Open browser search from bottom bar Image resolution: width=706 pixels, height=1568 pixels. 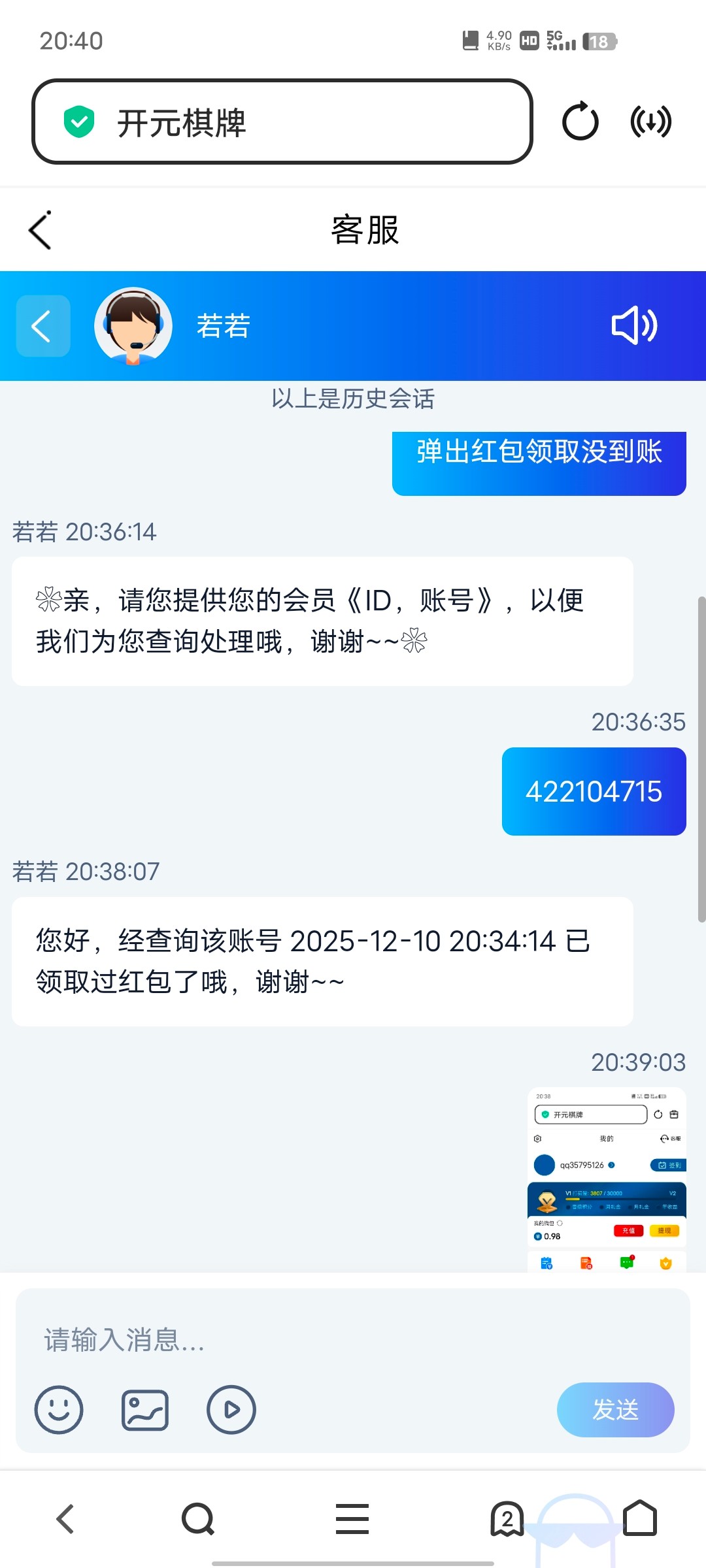coord(198,1519)
